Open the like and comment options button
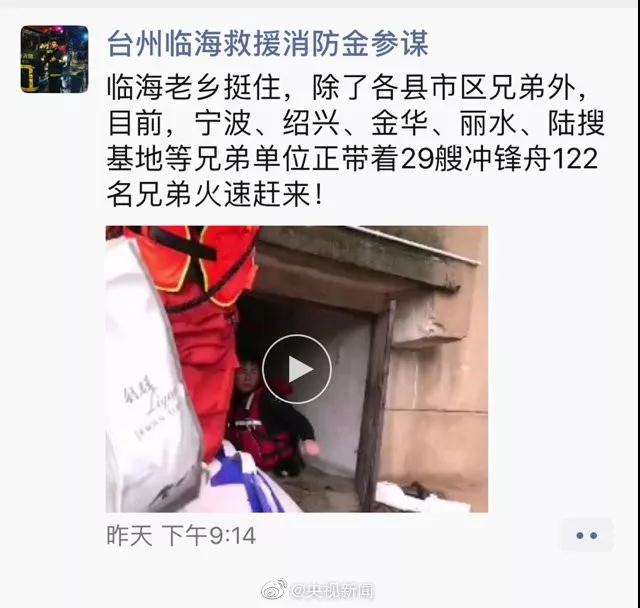The image size is (640, 608). [587, 535]
